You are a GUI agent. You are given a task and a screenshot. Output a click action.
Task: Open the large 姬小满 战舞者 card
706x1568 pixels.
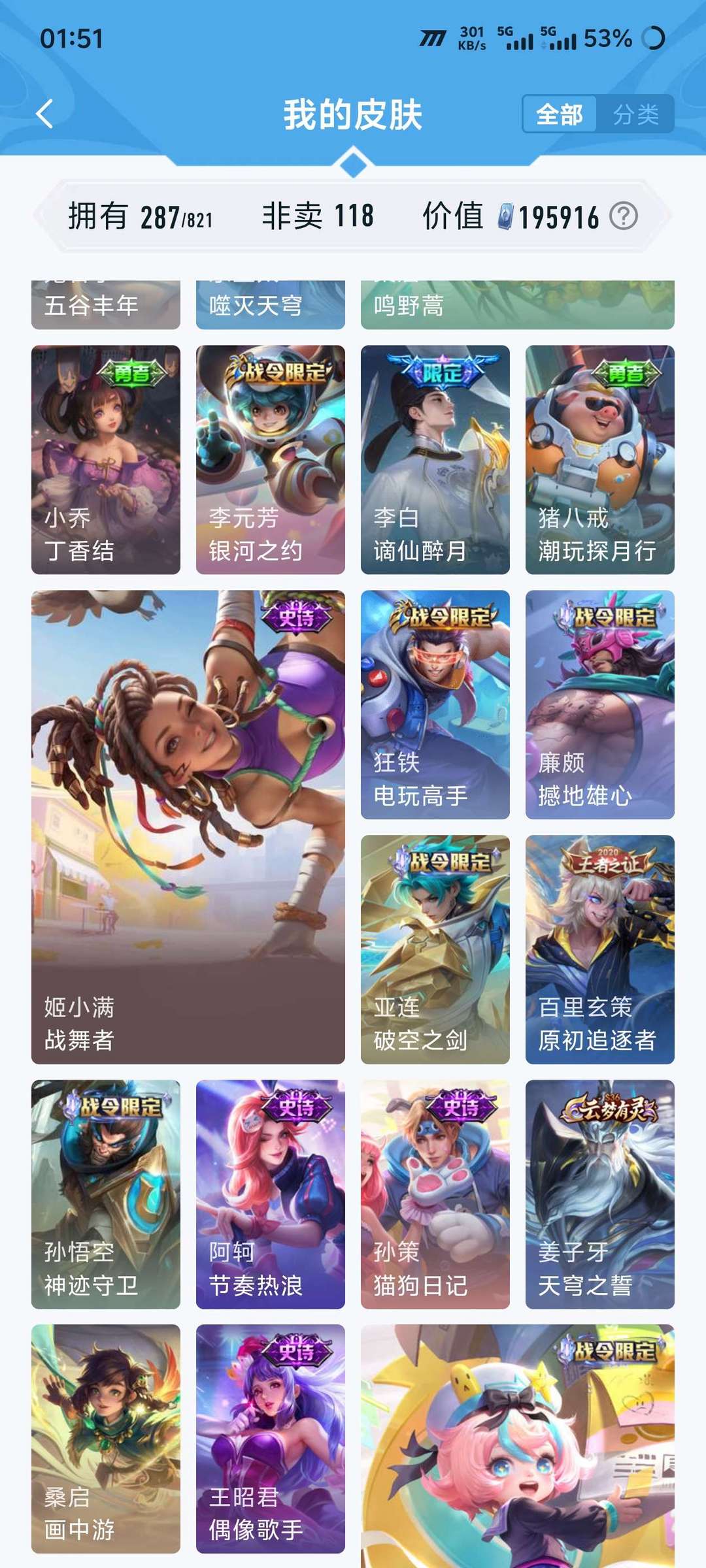pos(188,827)
